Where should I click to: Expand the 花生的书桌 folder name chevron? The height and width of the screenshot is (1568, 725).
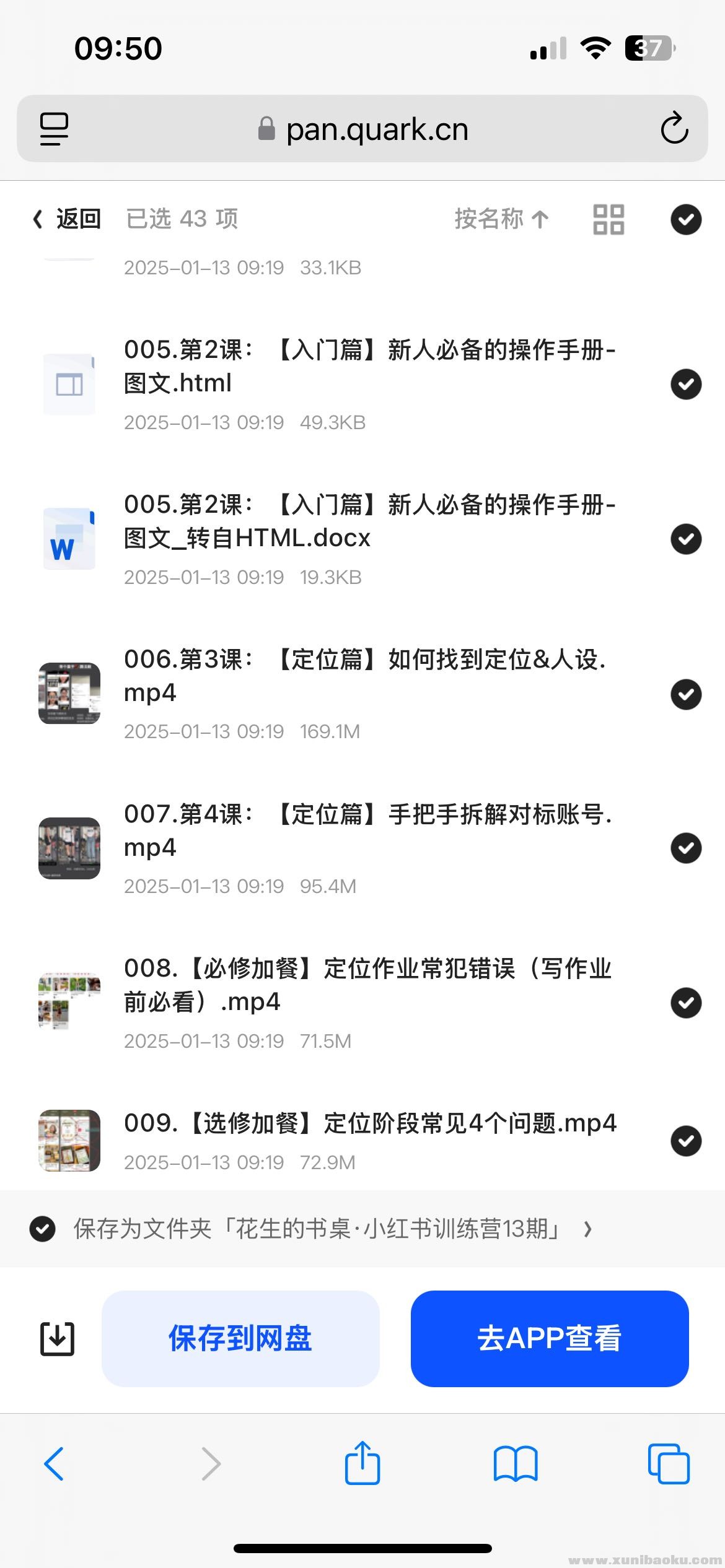(x=587, y=1230)
